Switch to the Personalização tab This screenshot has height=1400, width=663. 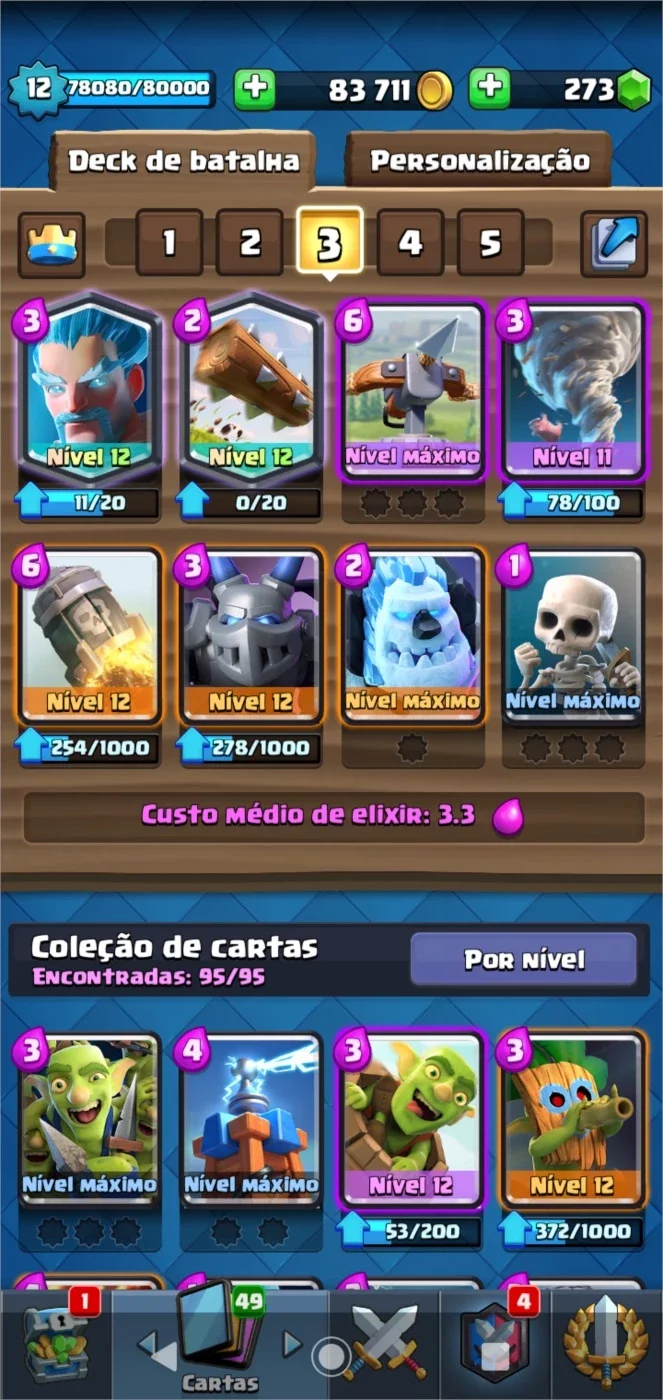479,160
